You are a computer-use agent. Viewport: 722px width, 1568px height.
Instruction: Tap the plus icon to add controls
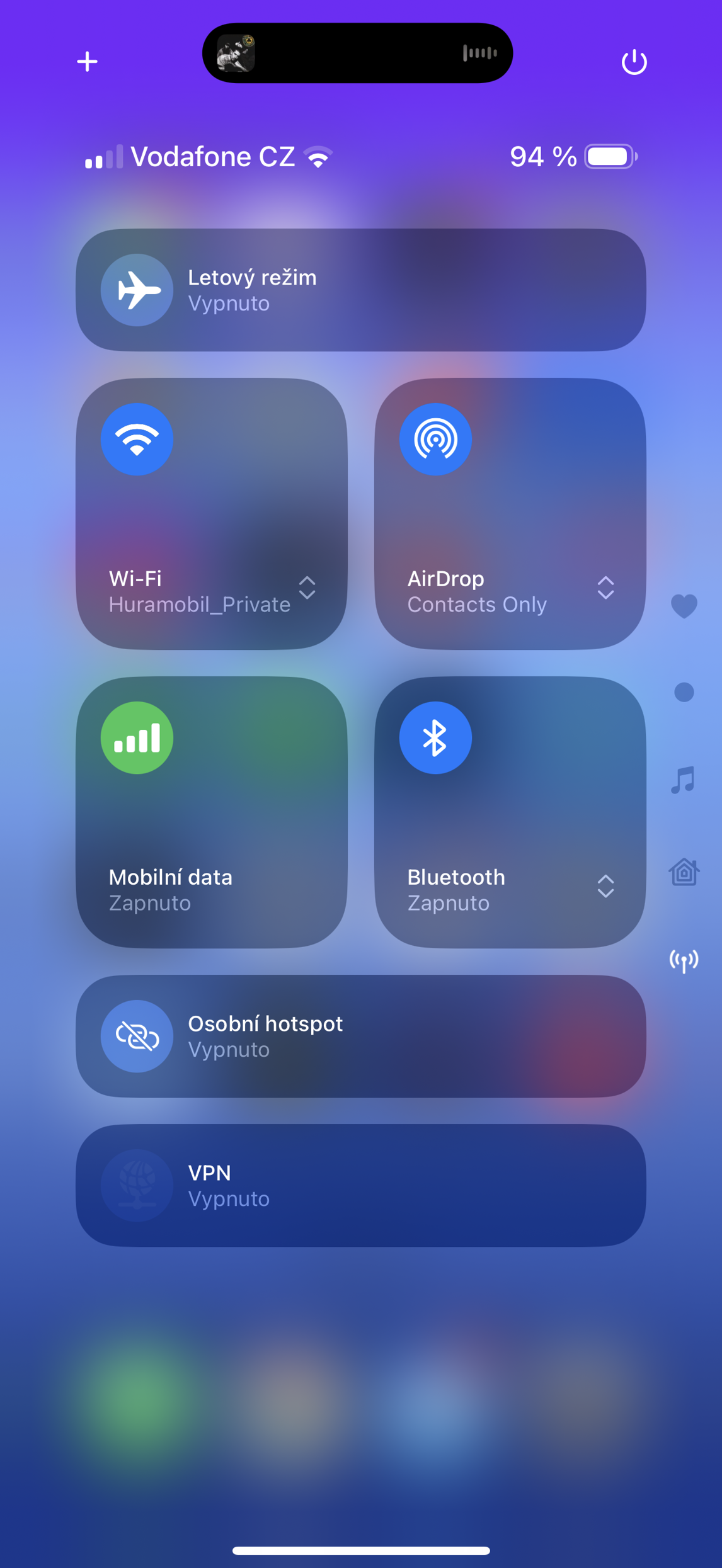click(x=87, y=62)
